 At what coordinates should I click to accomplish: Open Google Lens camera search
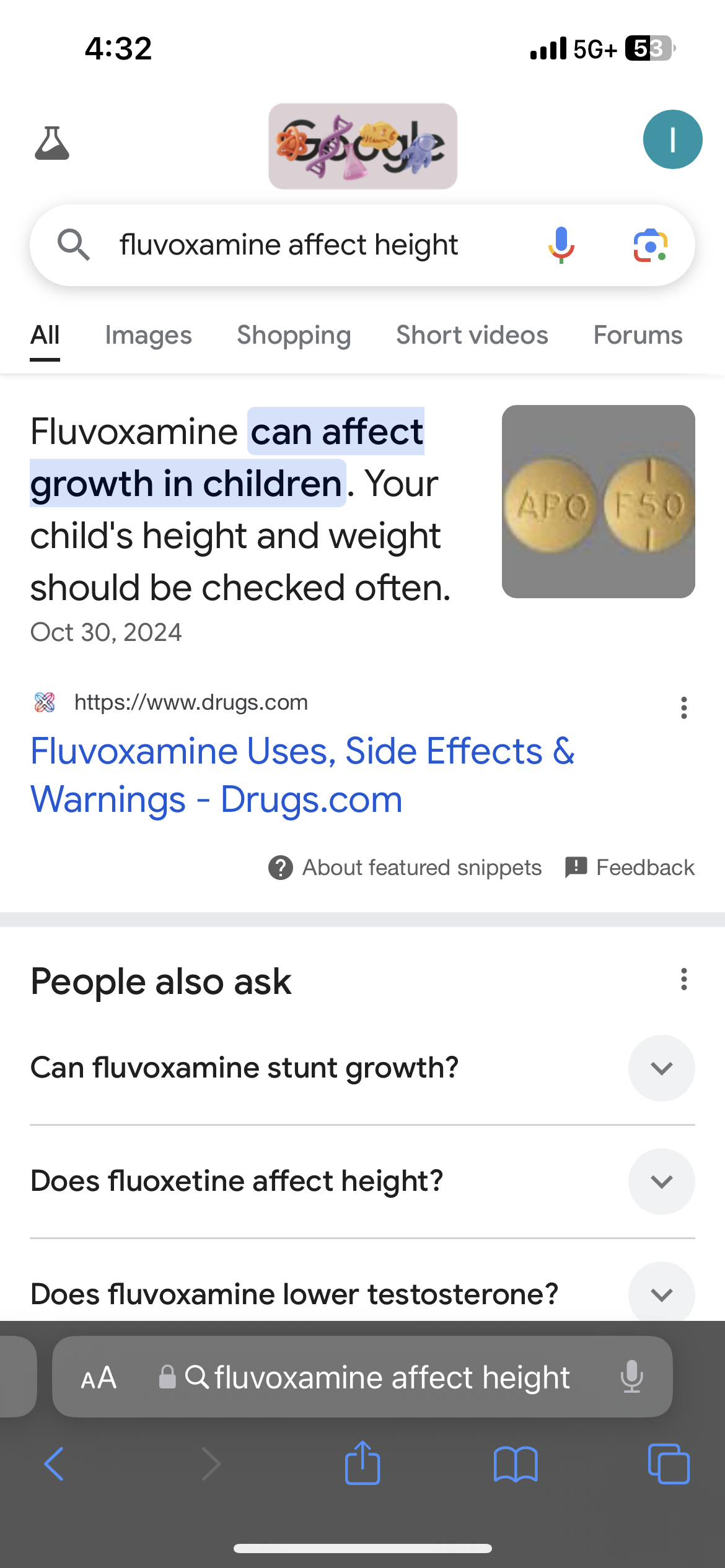tap(650, 245)
